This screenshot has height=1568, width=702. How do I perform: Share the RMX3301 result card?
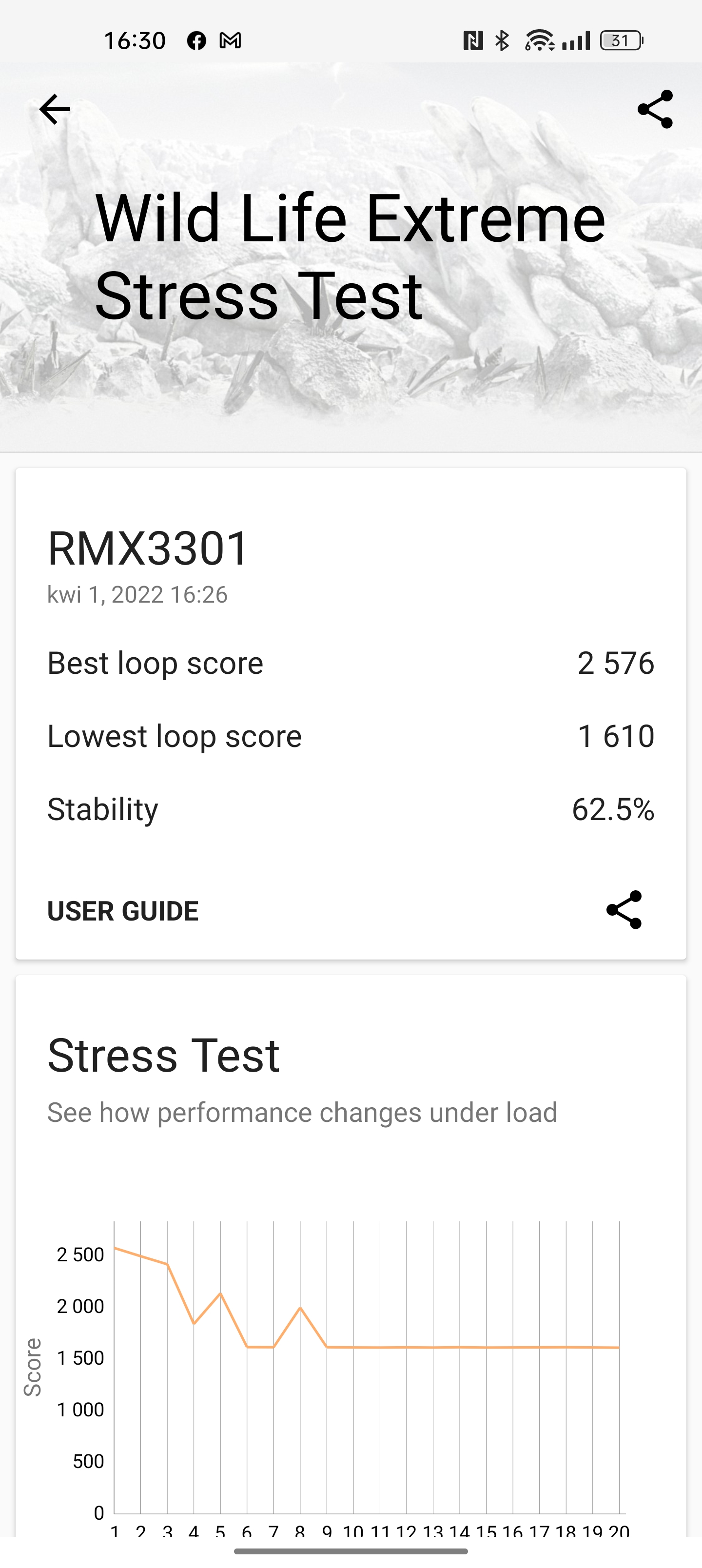(x=624, y=910)
